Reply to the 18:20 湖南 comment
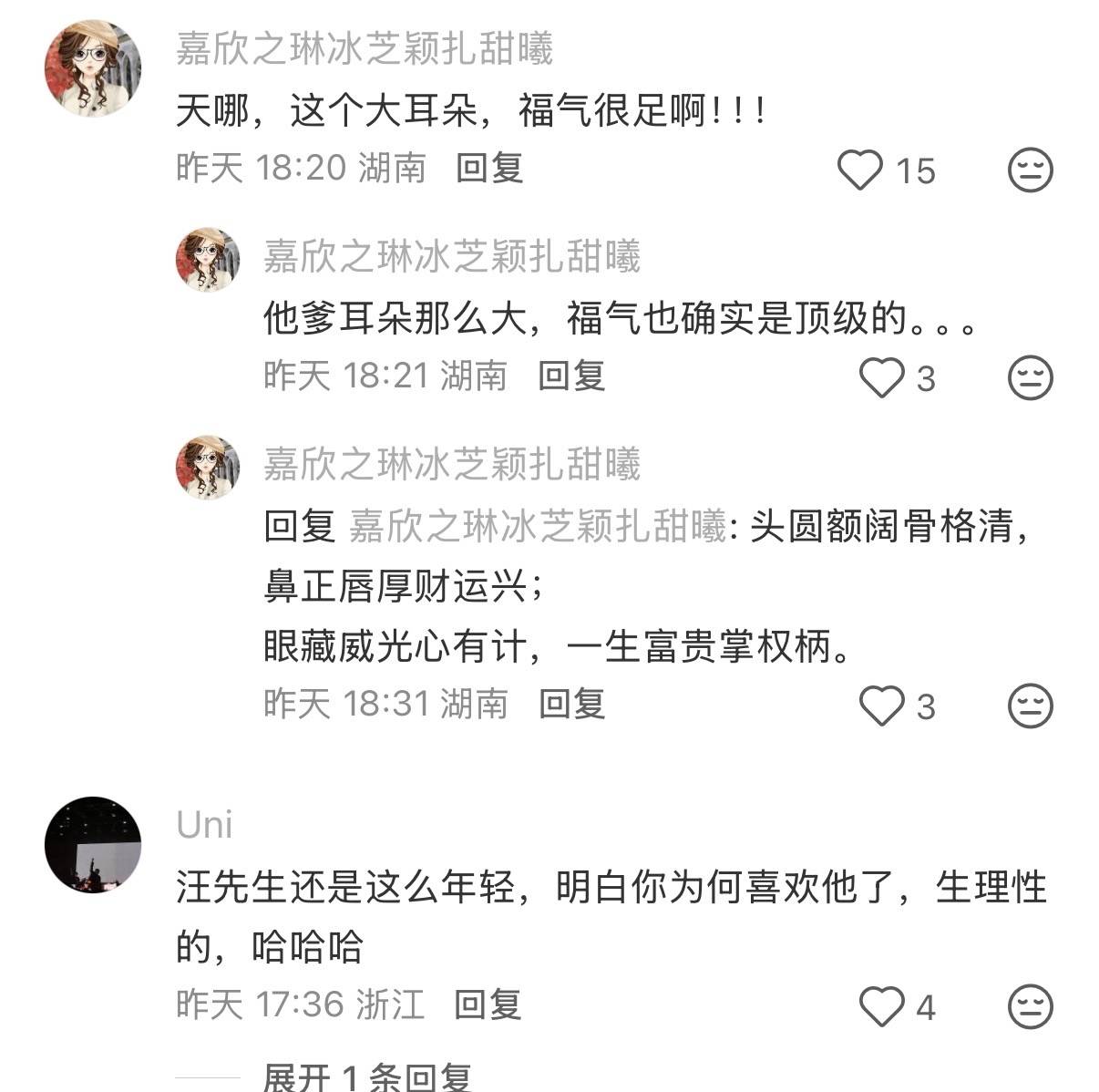 point(489,169)
